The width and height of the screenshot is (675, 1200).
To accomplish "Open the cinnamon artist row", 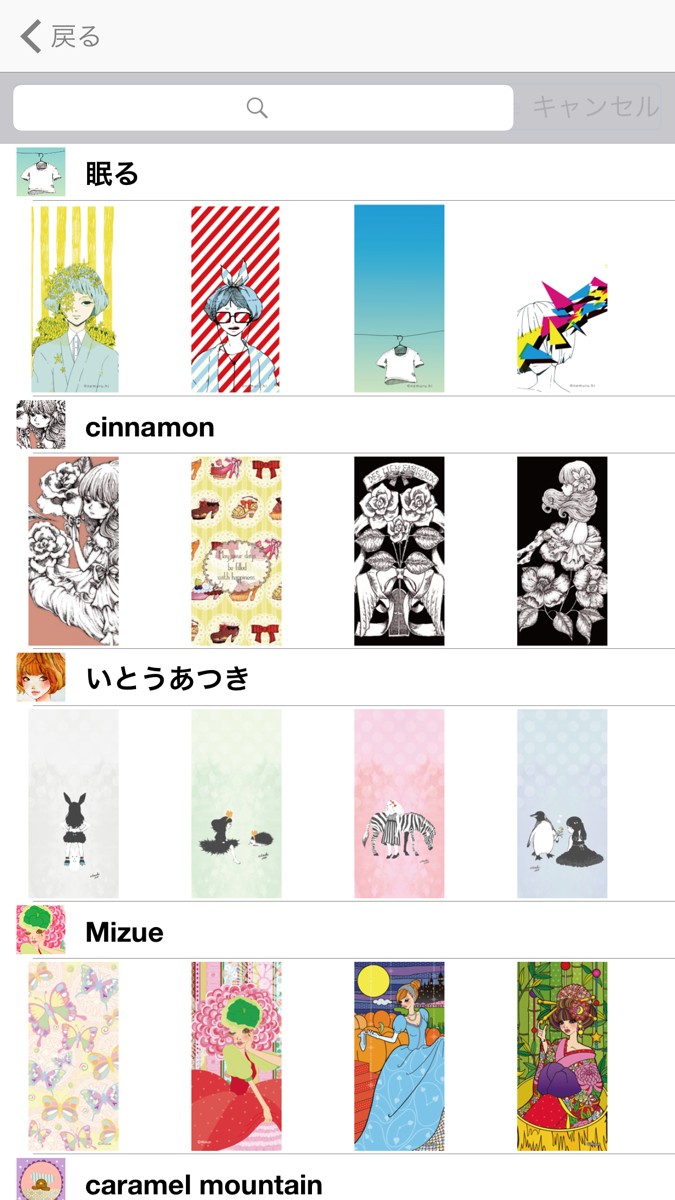I will coord(340,427).
